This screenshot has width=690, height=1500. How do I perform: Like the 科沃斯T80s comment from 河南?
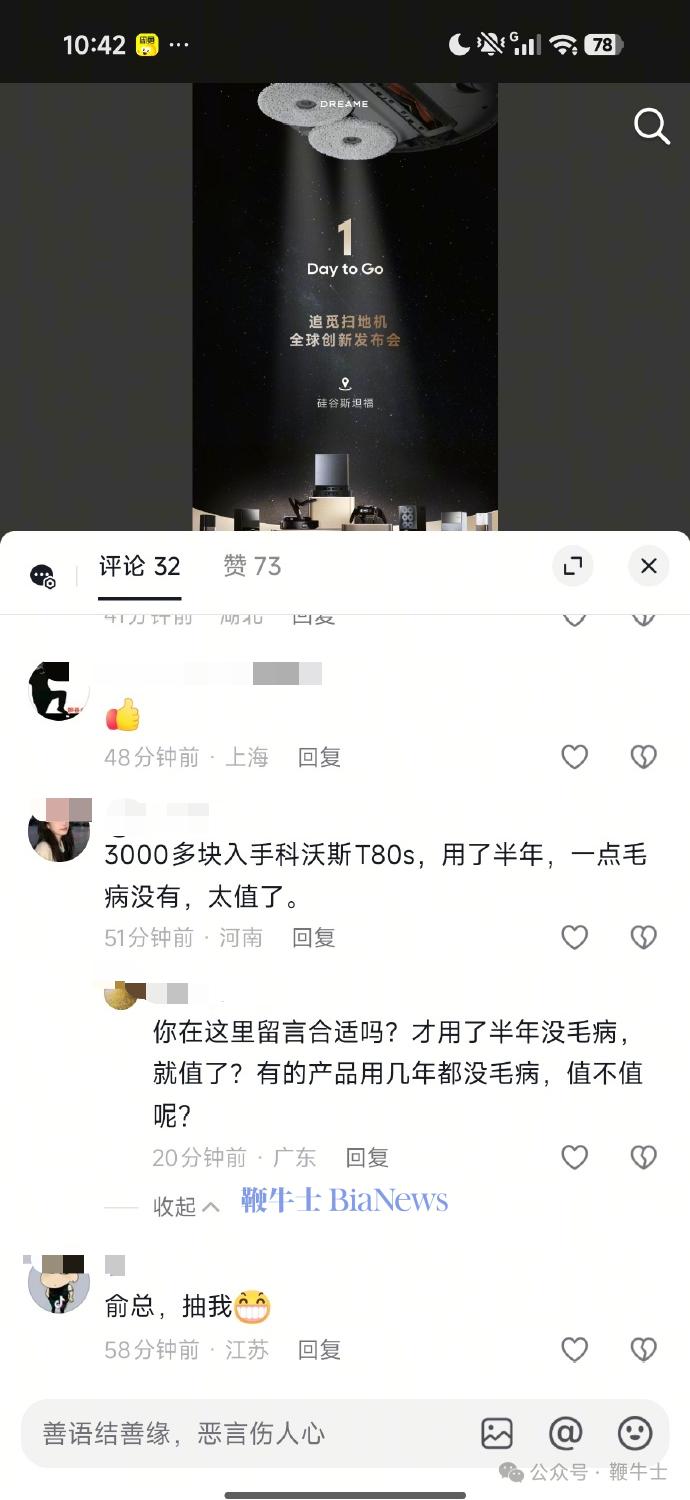tap(574, 937)
